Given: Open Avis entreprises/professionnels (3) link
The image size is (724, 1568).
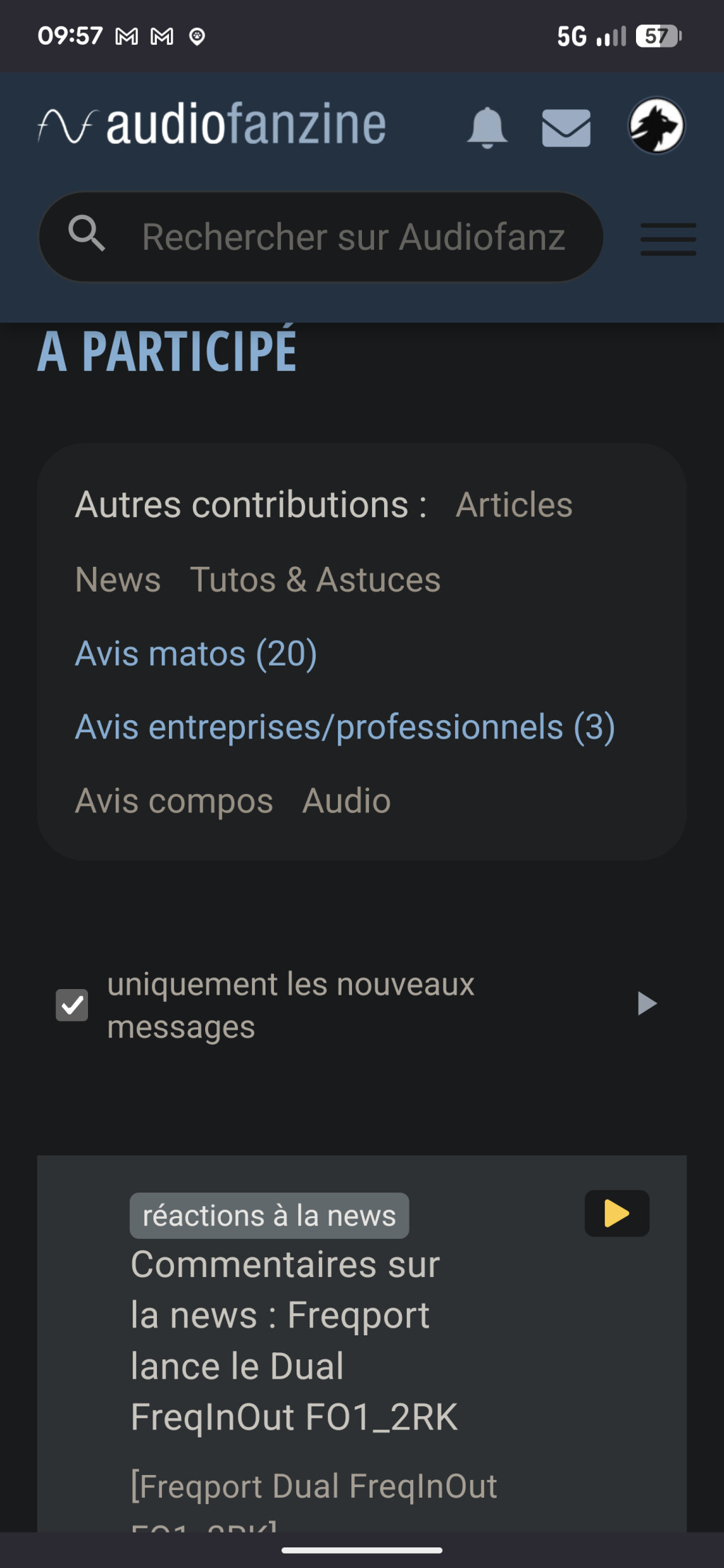Looking at the screenshot, I should click(x=345, y=727).
